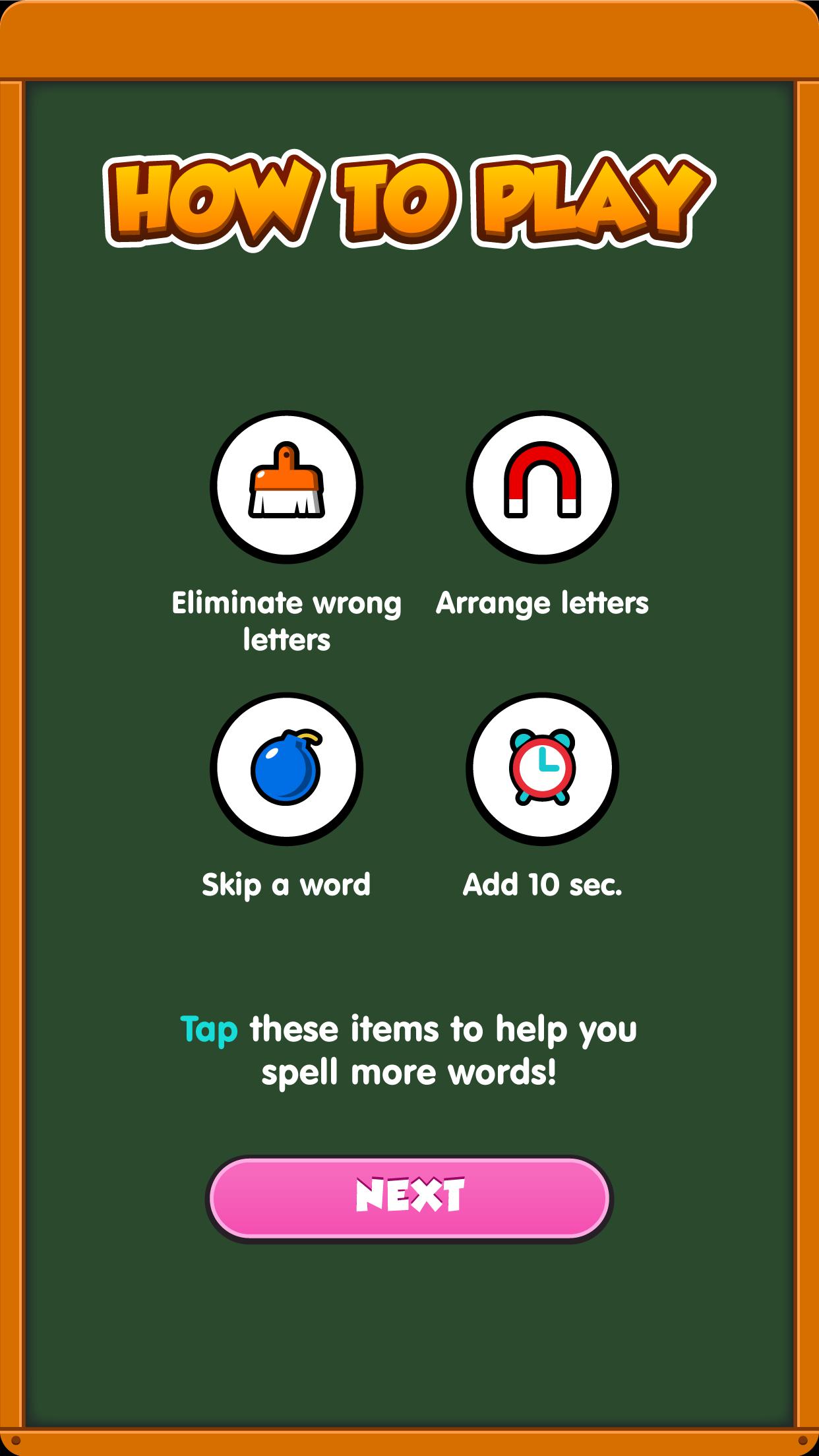Tap the alarm clock to add 10 seconds
This screenshot has height=1456, width=819.
pyautogui.click(x=542, y=768)
